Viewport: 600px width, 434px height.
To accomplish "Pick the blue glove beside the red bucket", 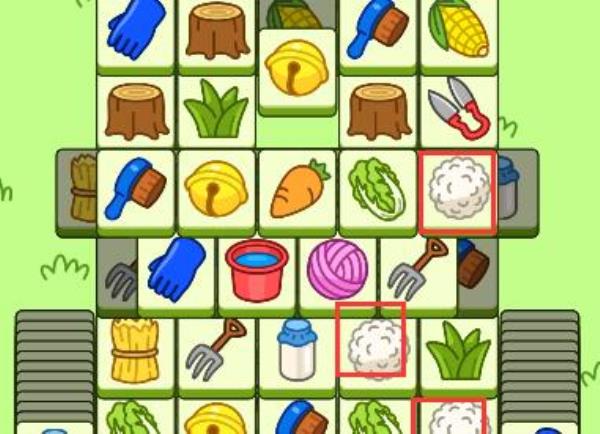I will [176, 268].
